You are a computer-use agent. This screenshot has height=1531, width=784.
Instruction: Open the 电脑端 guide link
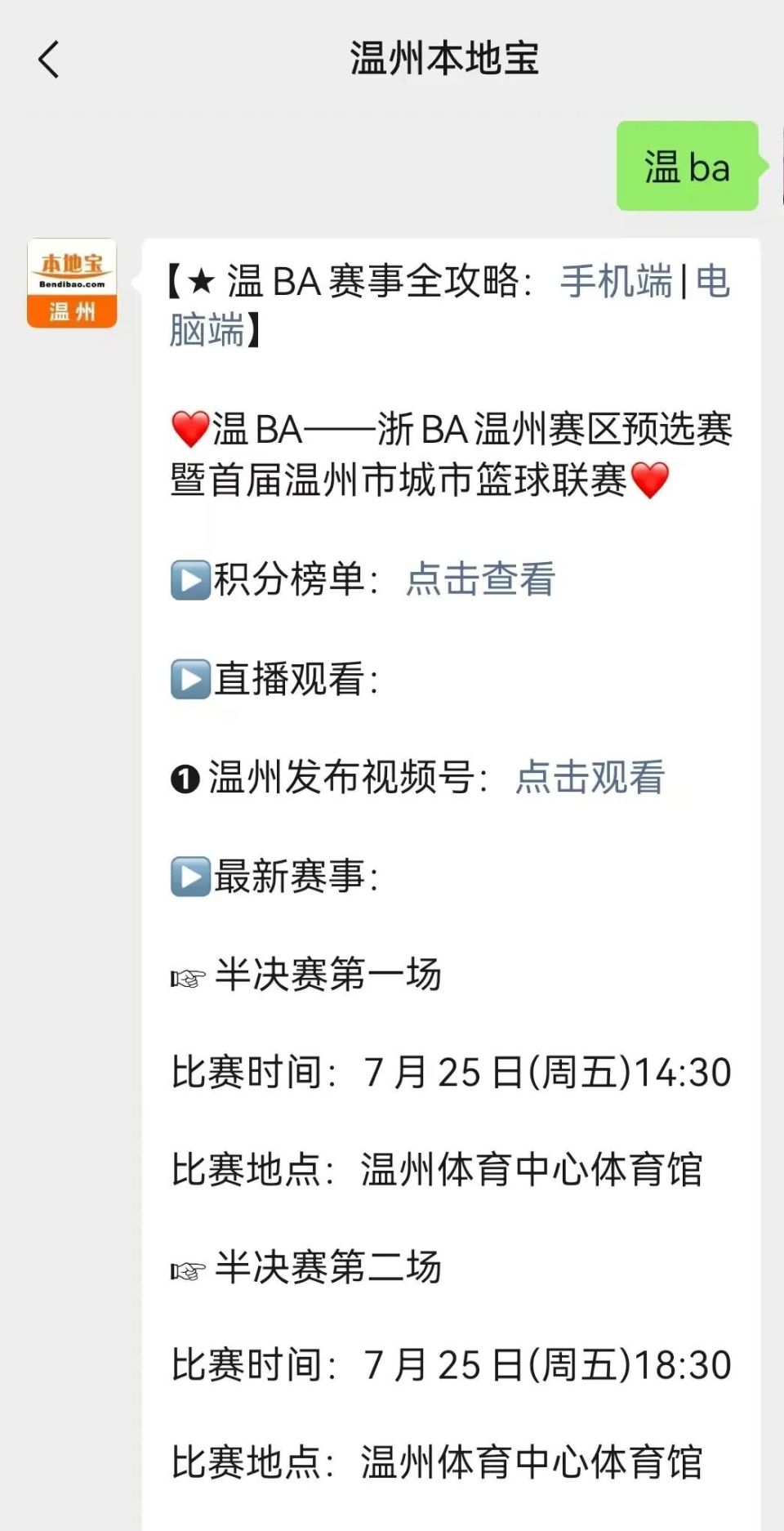tap(206, 331)
